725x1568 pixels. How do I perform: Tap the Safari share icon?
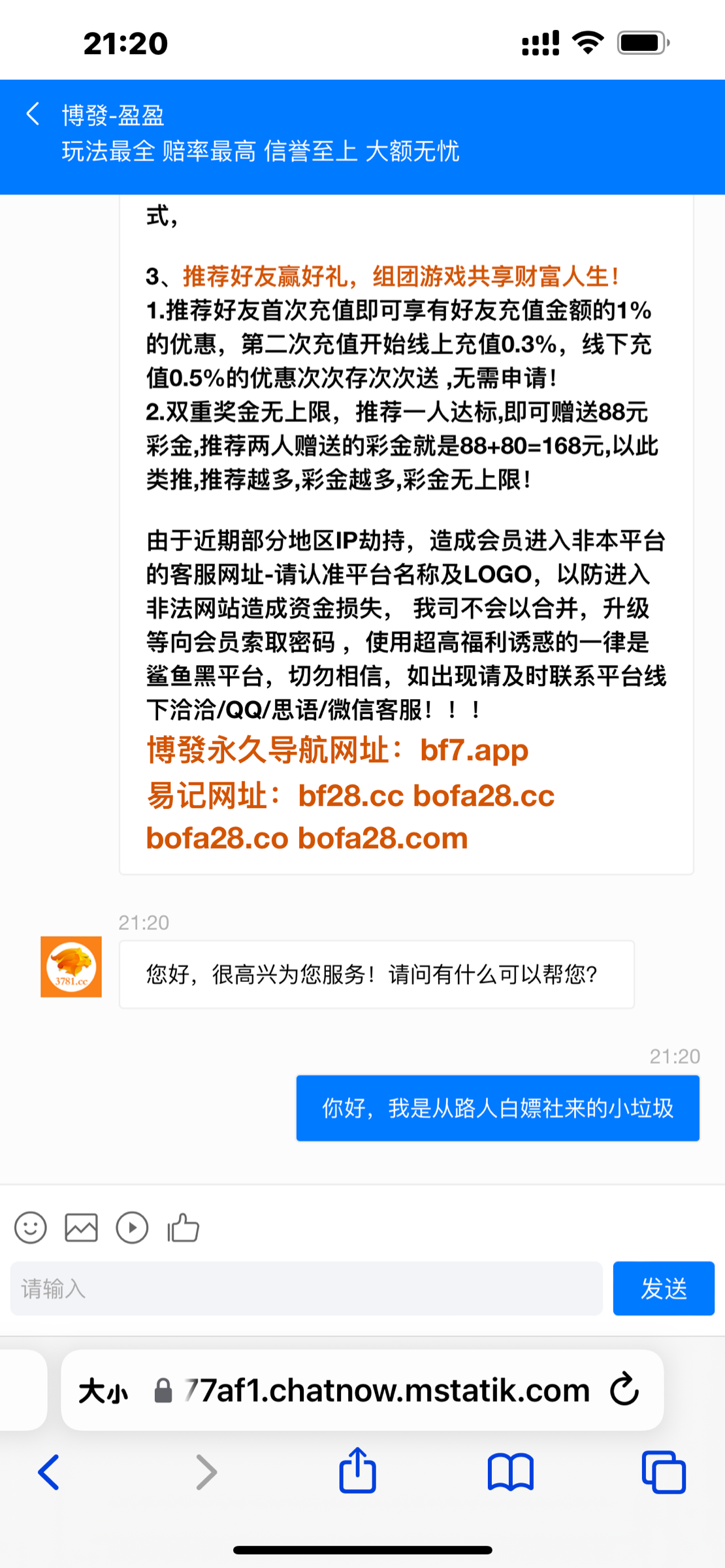(356, 1473)
